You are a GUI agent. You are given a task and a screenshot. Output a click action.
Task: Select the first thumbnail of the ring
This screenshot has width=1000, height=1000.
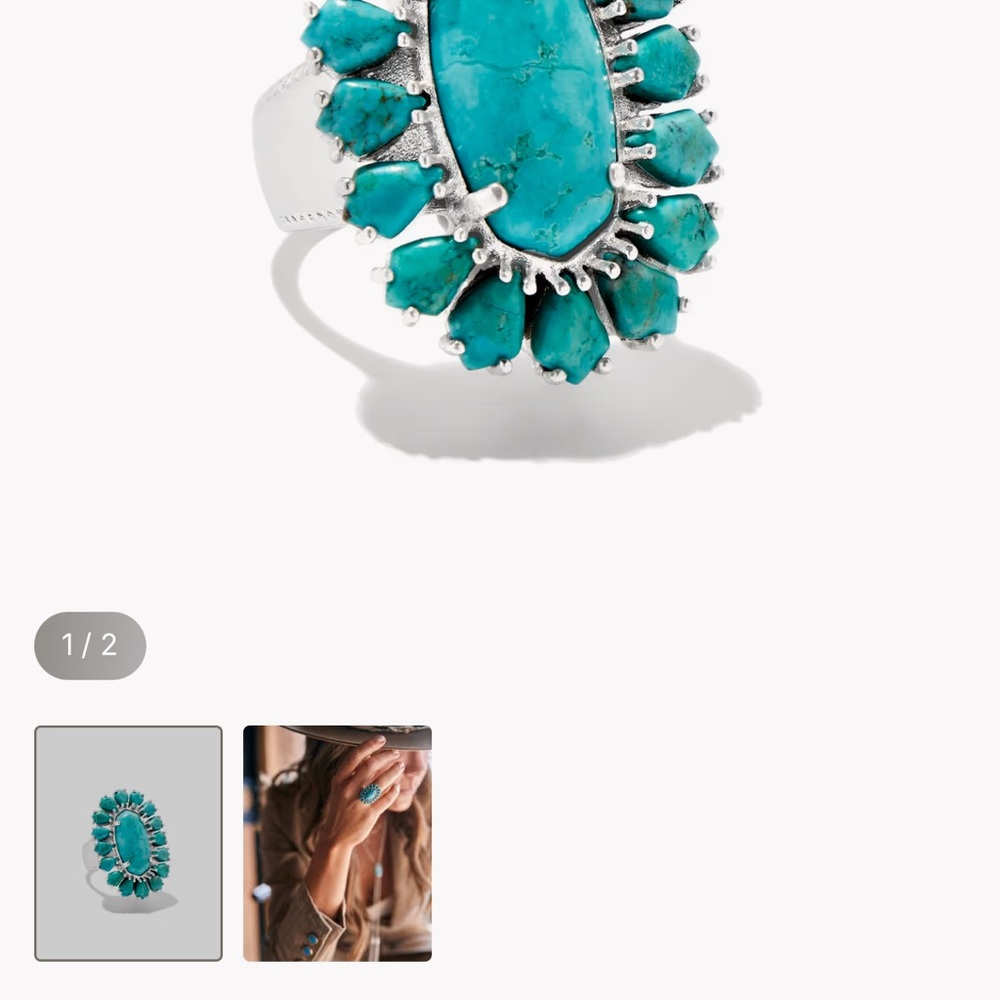(x=128, y=843)
